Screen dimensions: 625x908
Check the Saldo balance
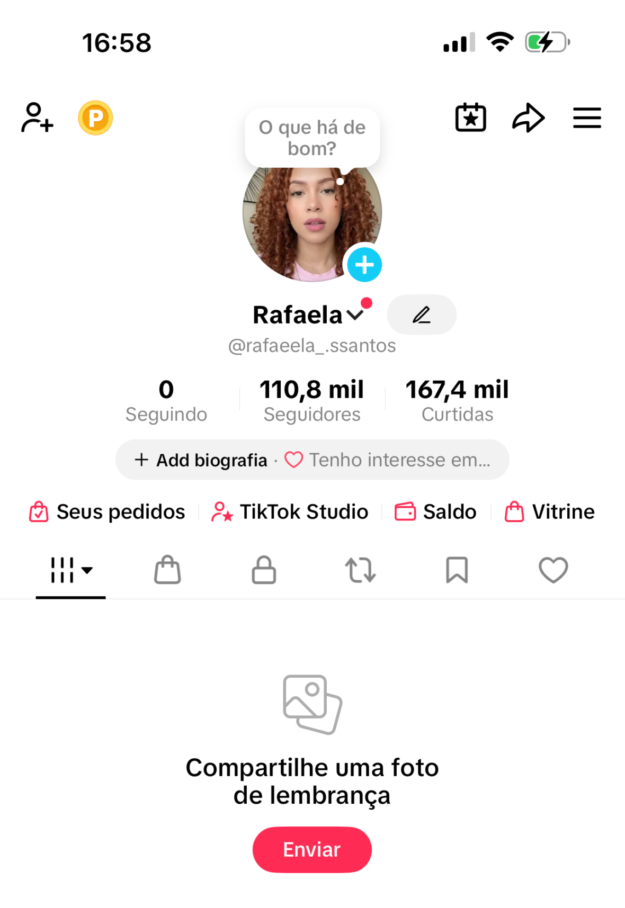coord(436,512)
